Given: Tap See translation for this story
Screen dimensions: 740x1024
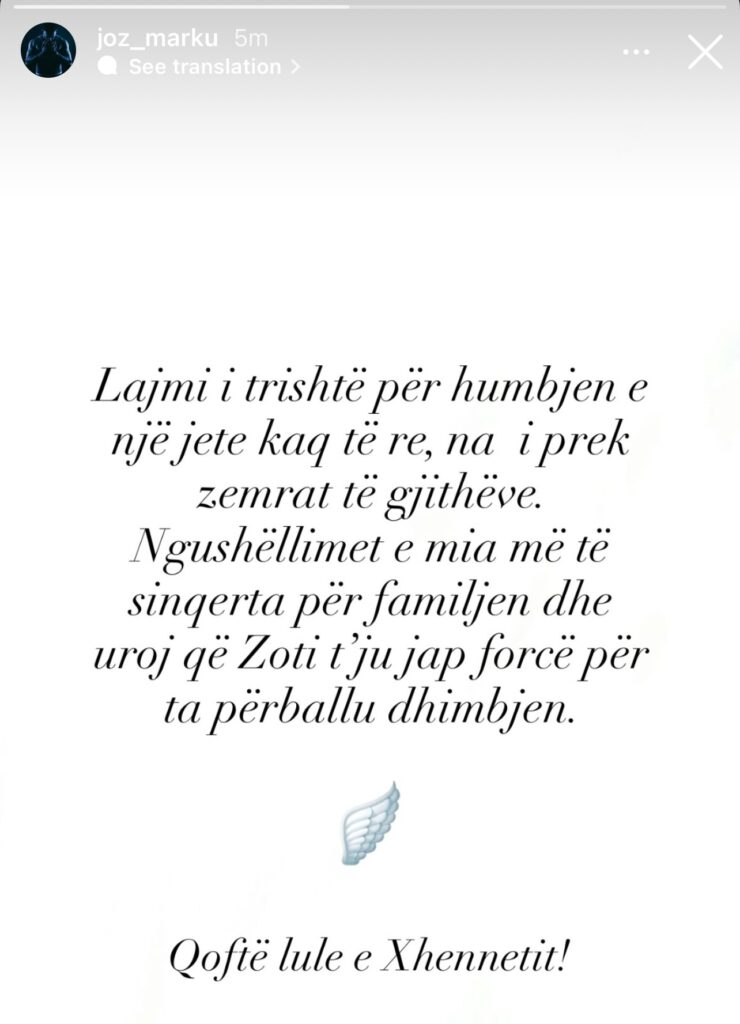Looking at the screenshot, I should pos(203,67).
